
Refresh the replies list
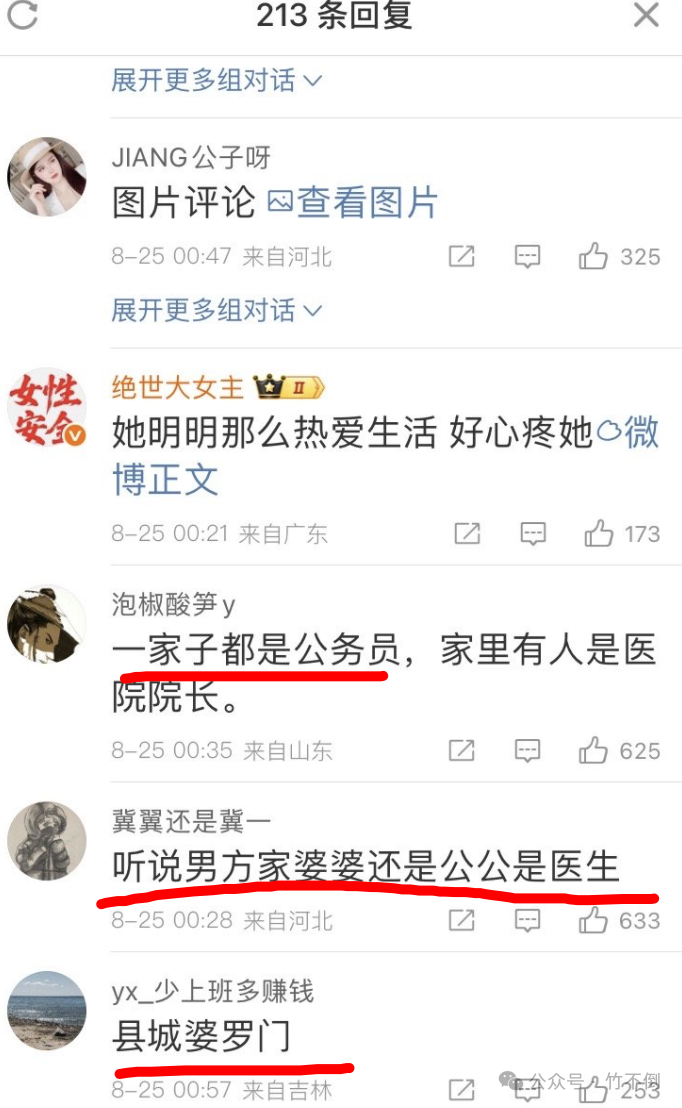click(x=22, y=16)
